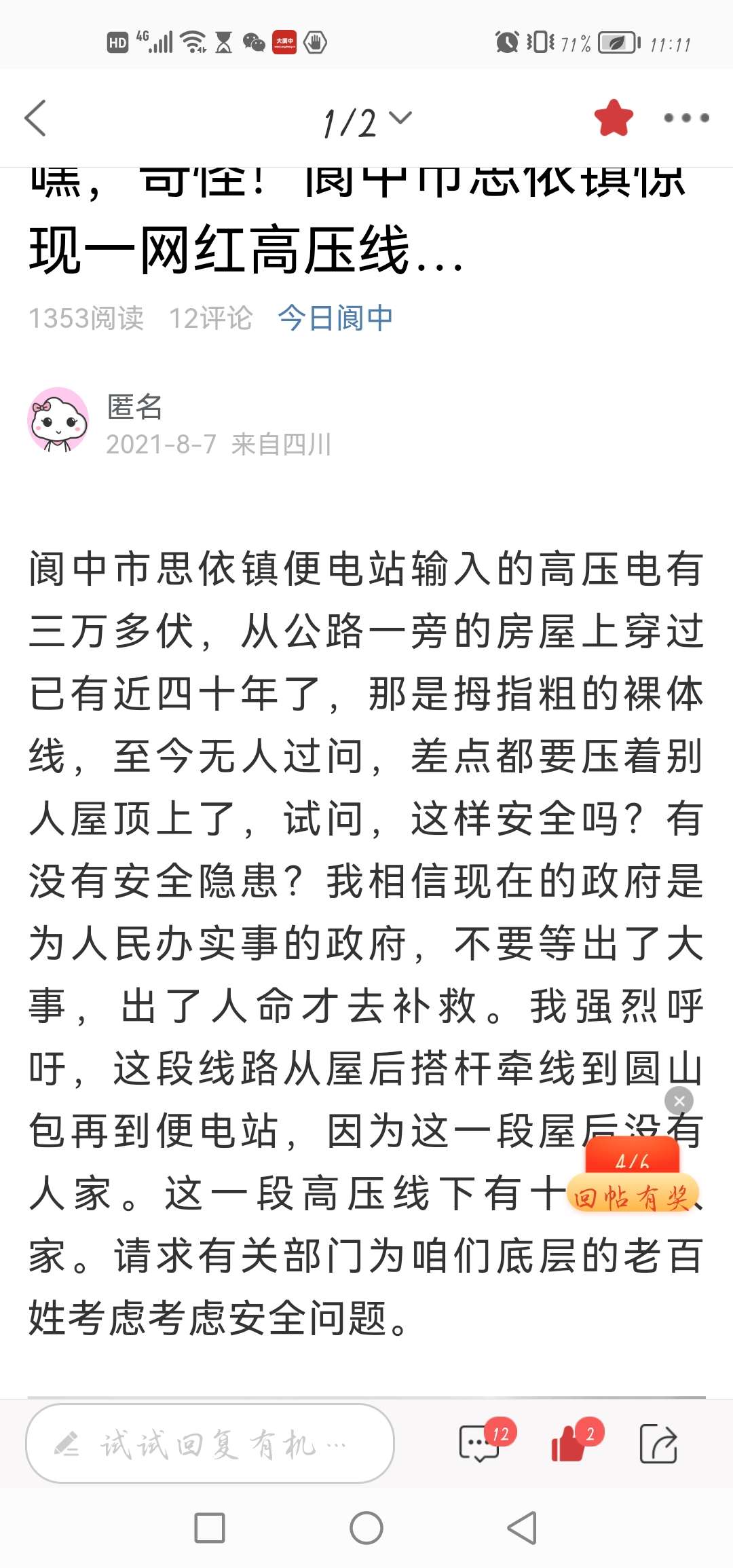Viewport: 733px width, 1568px height.
Task: Open the three-dot overflow menu
Action: 686,118
